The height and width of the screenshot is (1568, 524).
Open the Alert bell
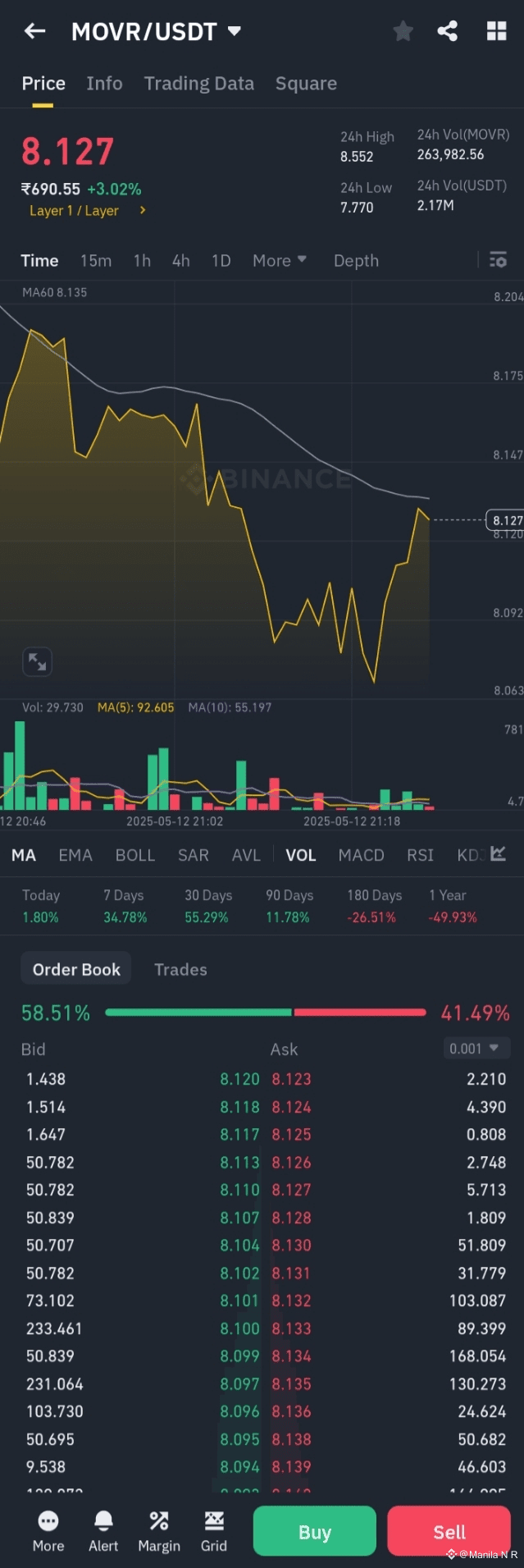pyautogui.click(x=103, y=1531)
